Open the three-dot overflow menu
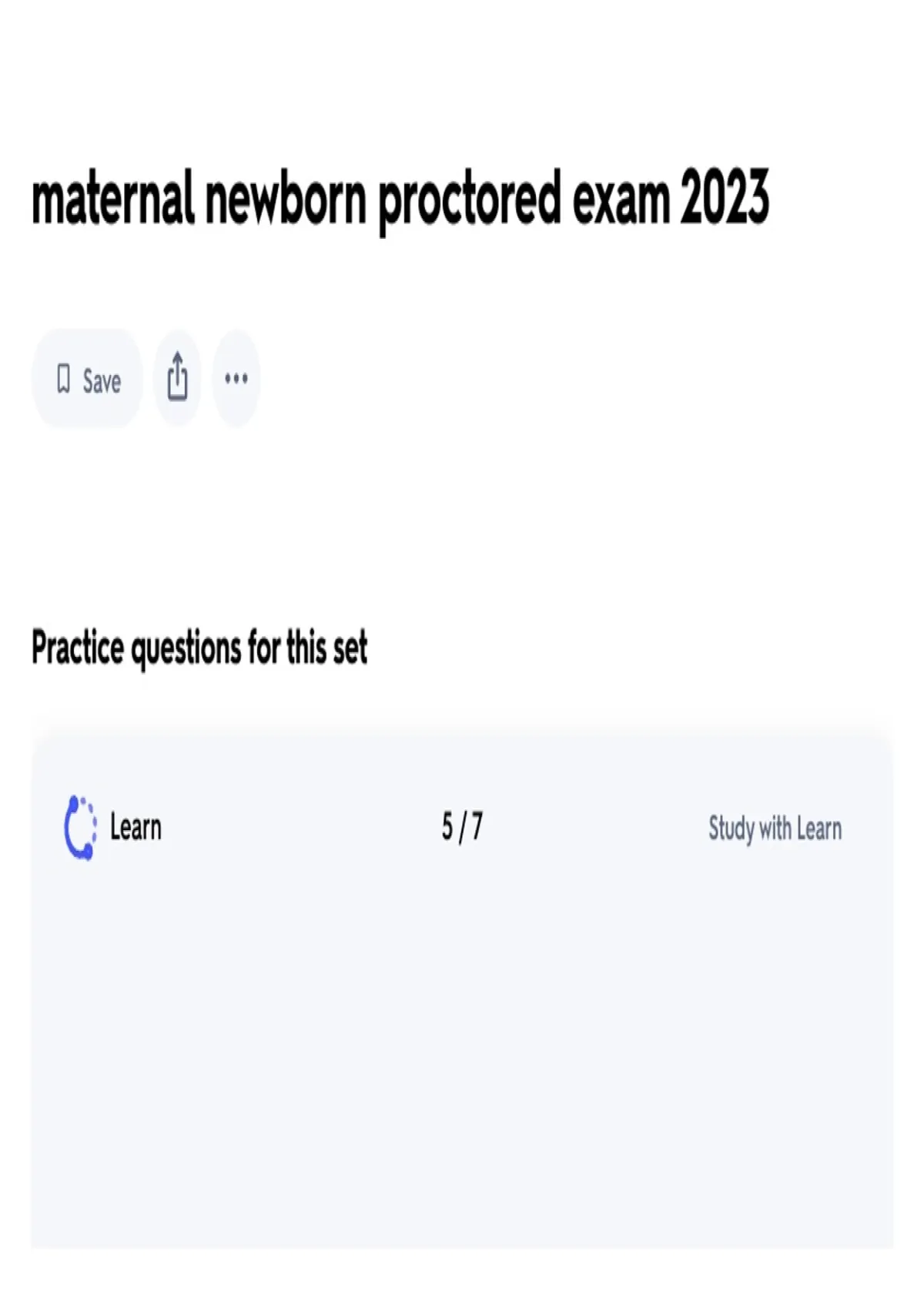924x1309 pixels. click(236, 378)
